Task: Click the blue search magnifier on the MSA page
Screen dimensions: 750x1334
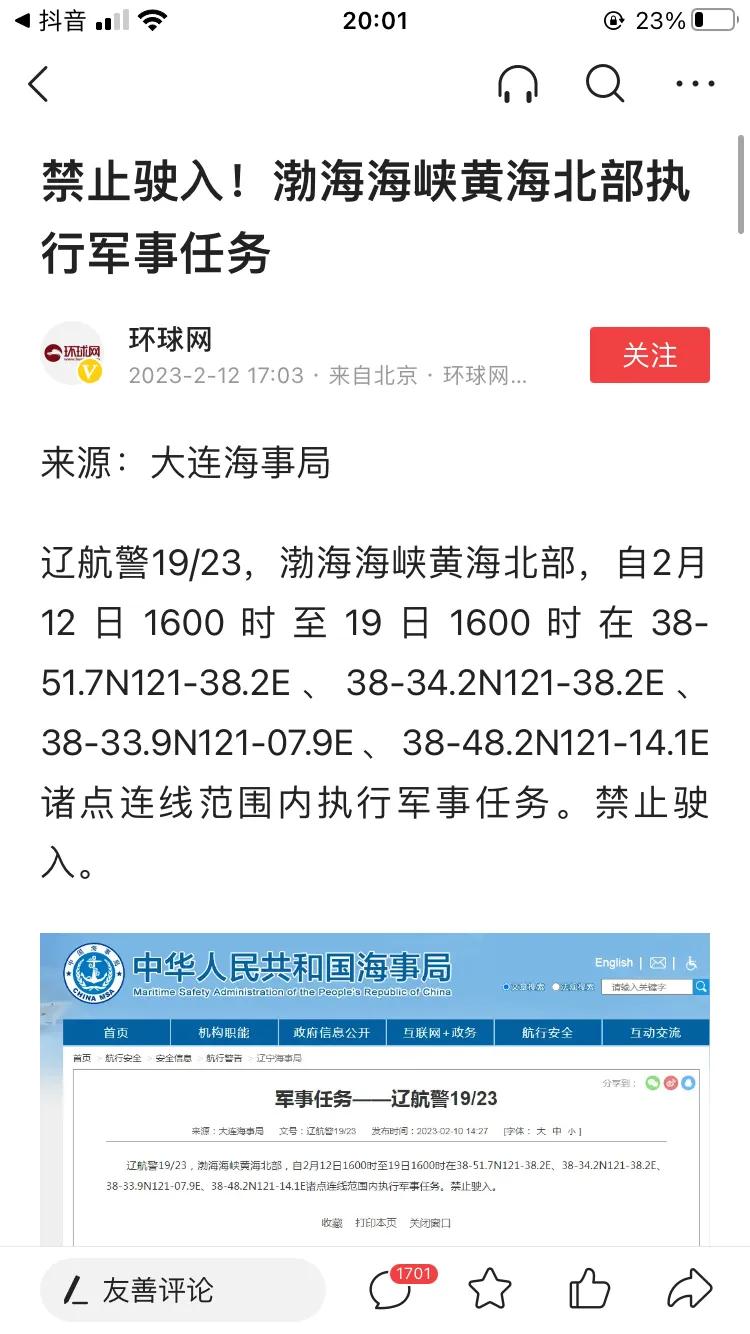Action: pyautogui.click(x=700, y=986)
